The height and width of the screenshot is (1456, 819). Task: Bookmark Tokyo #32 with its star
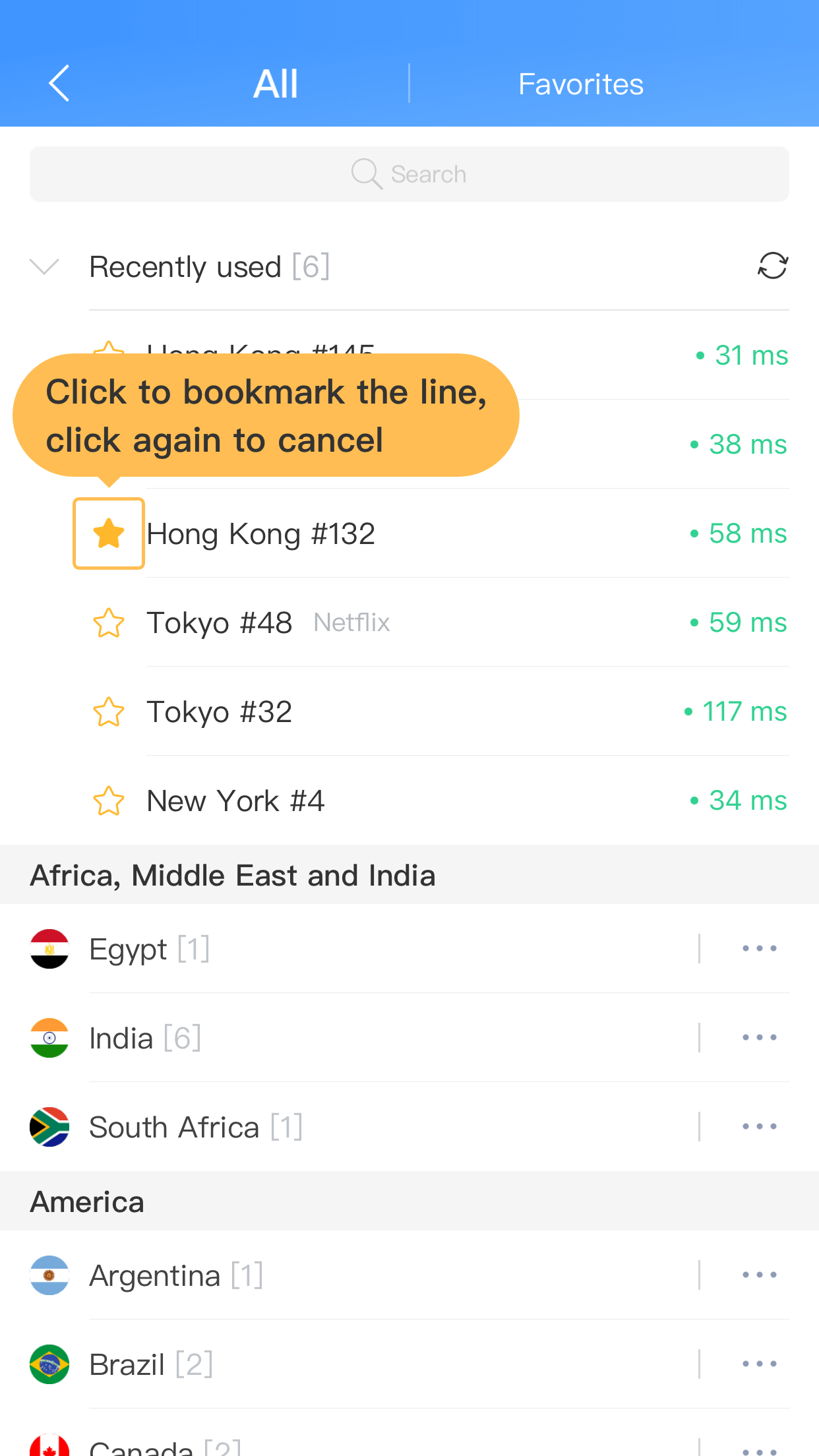pos(109,712)
